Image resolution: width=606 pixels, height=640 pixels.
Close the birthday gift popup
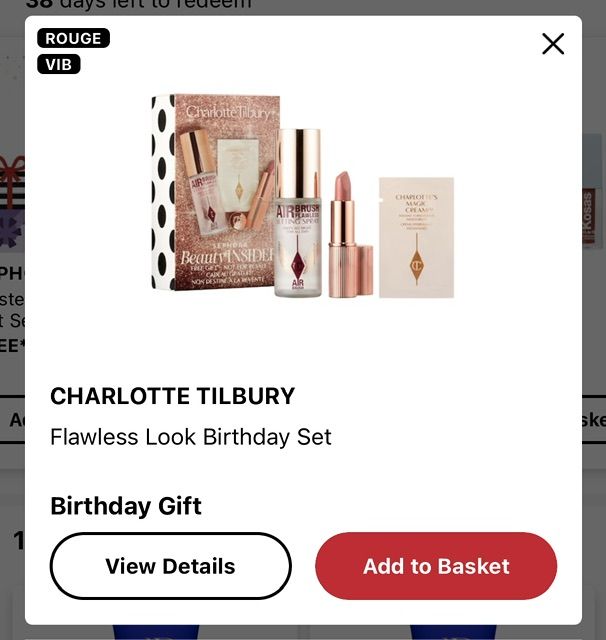[x=553, y=44]
